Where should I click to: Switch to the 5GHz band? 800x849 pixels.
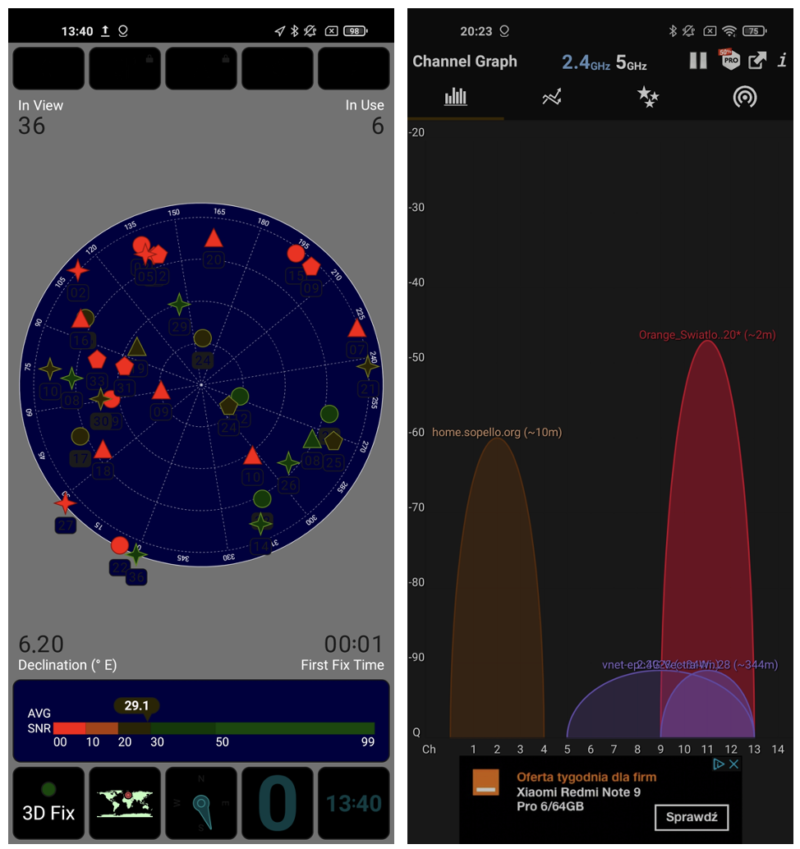[x=631, y=62]
